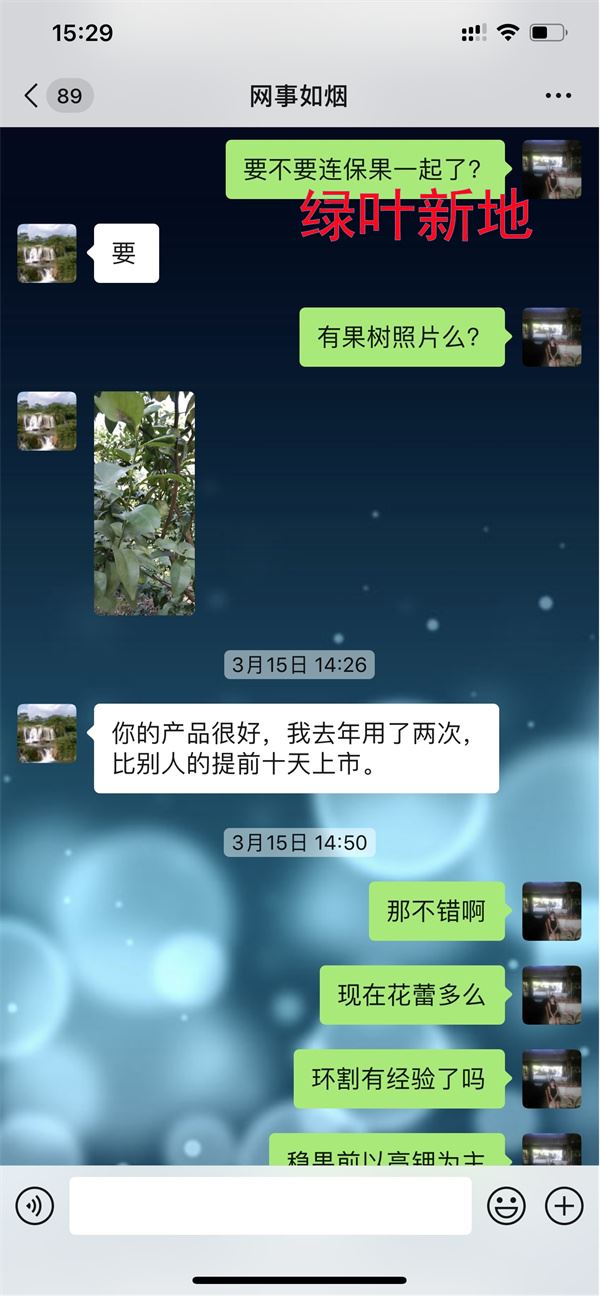Tap contact avatar beside the '要' message
Viewport: 600px width, 1296px height.
(47, 253)
